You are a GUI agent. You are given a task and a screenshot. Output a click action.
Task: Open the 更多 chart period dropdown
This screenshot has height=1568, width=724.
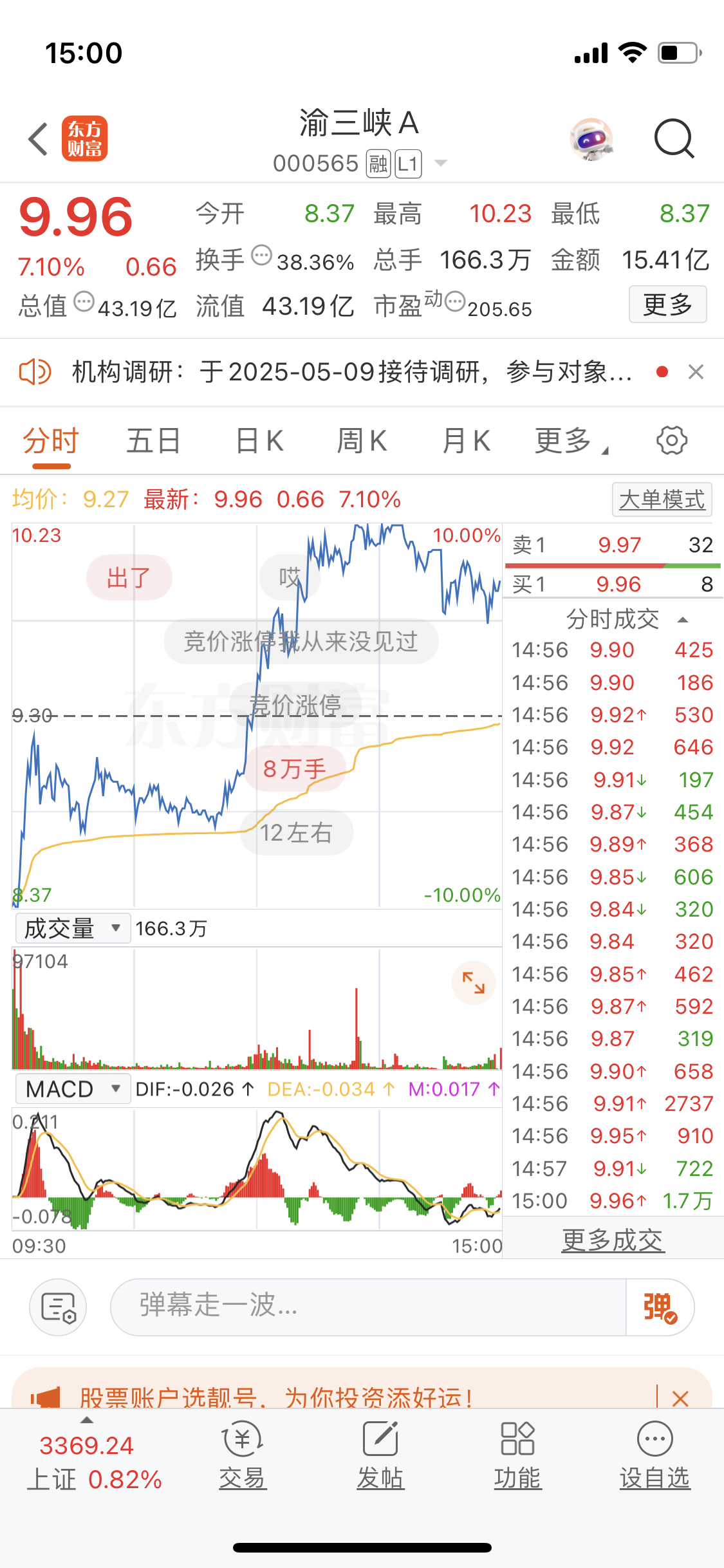point(570,442)
